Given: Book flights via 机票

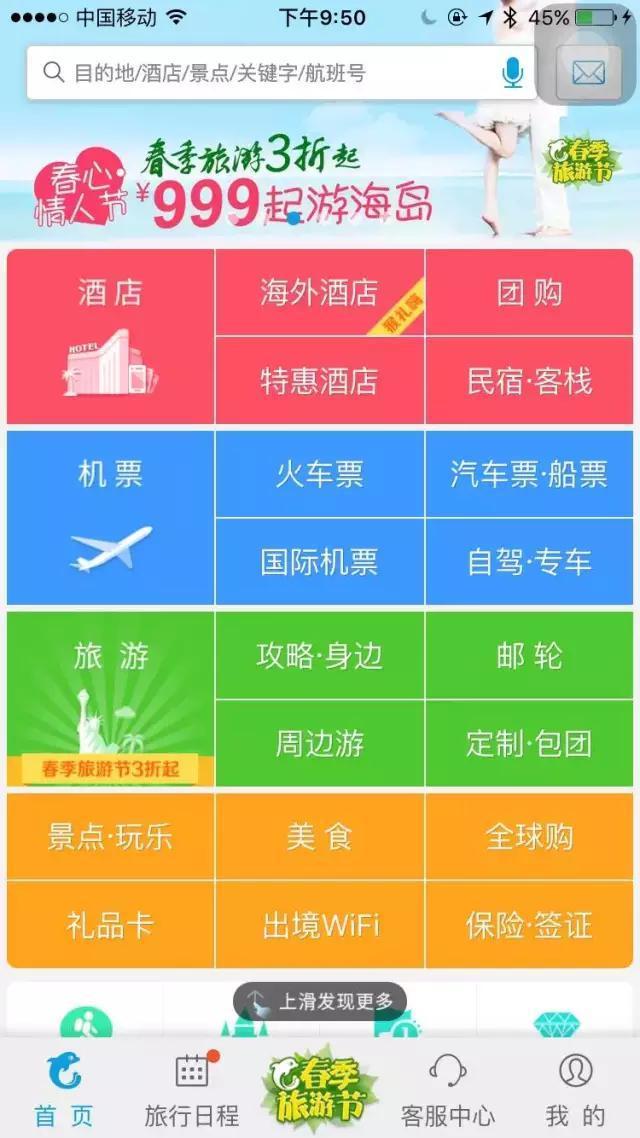Looking at the screenshot, I should click(x=110, y=517).
